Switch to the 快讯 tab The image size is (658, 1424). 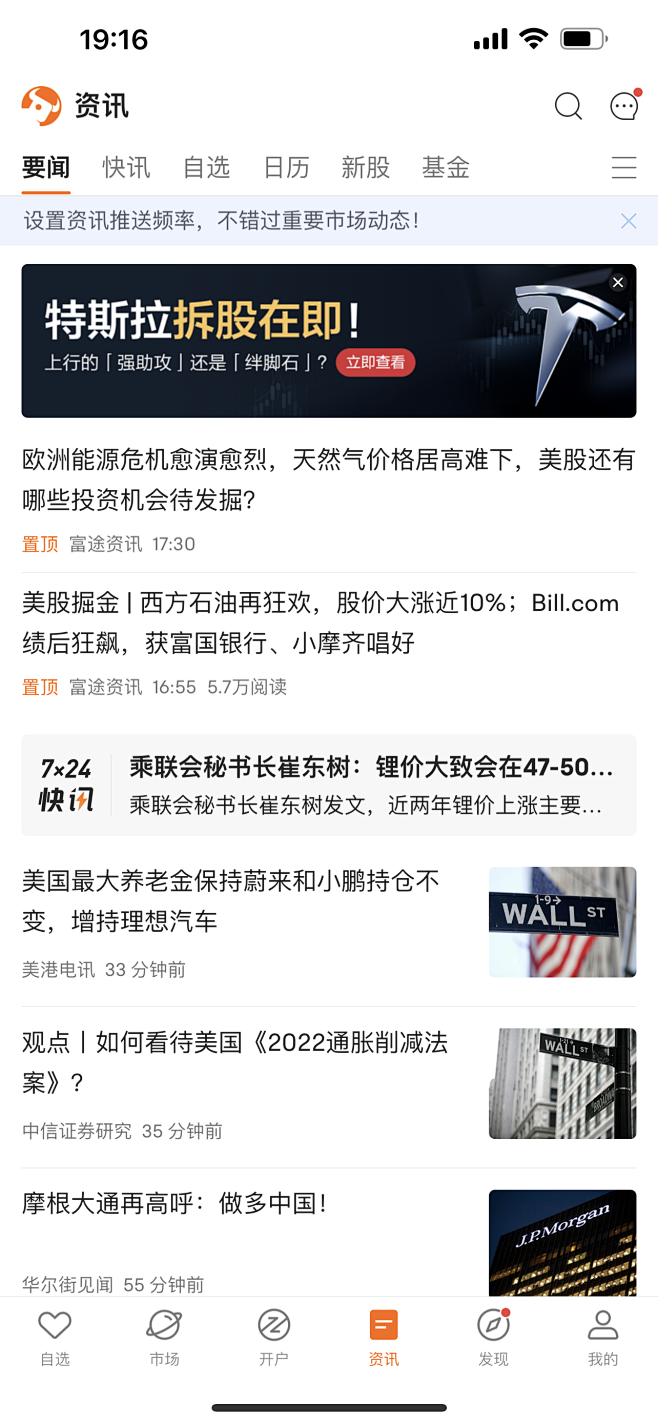[x=126, y=167]
